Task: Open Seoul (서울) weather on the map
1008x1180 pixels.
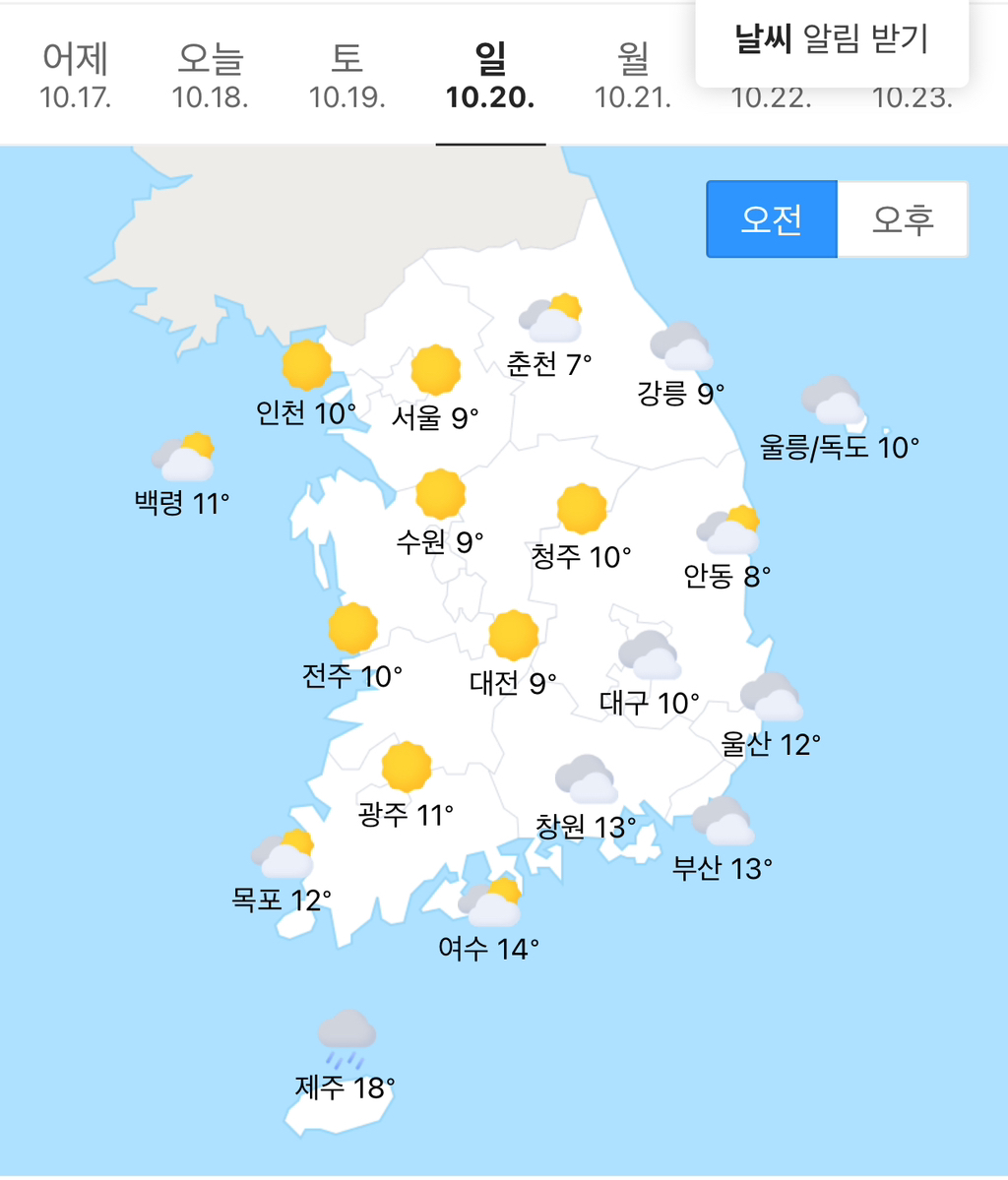Action: [435, 389]
